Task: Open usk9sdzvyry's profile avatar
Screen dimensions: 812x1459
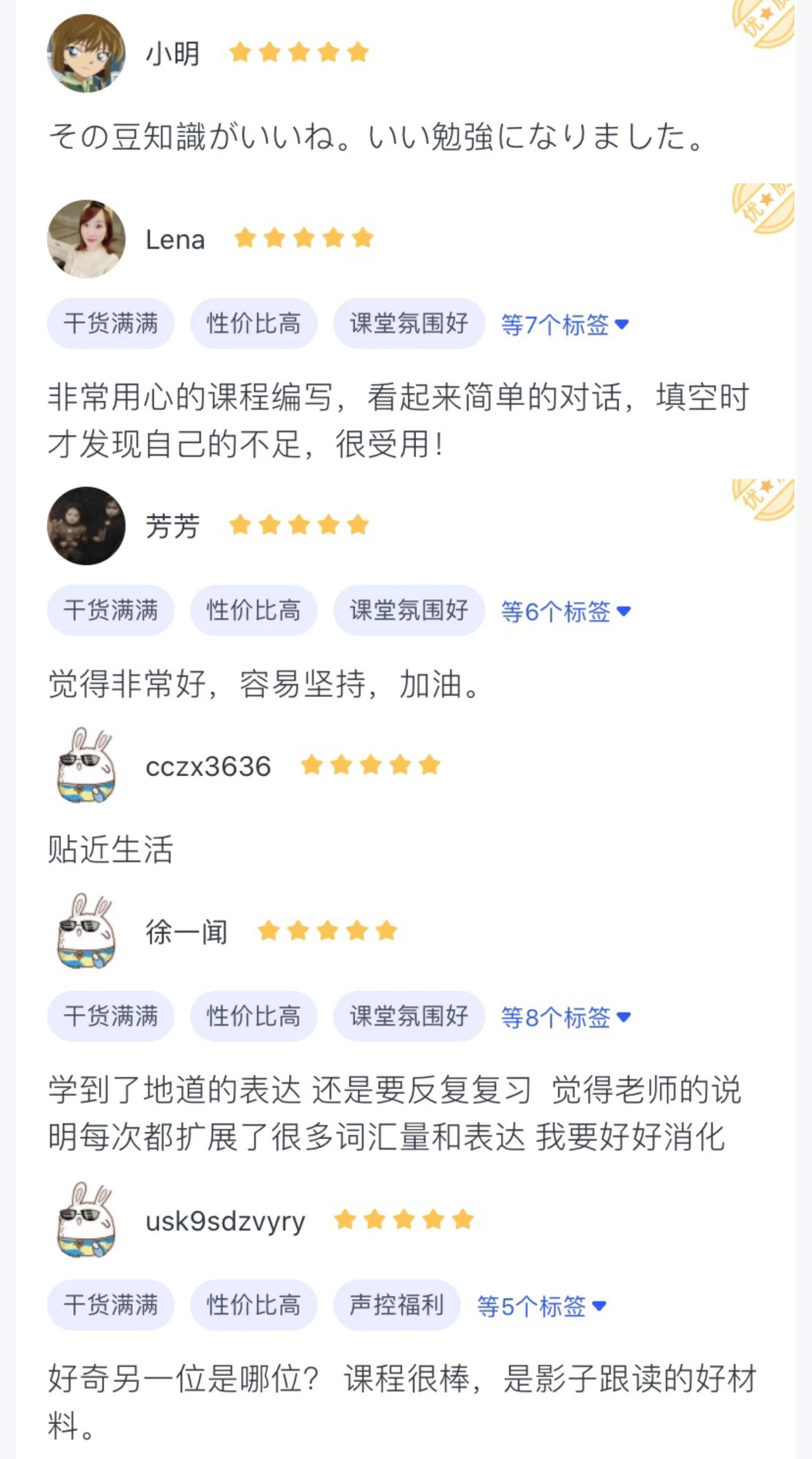Action: (x=86, y=1220)
